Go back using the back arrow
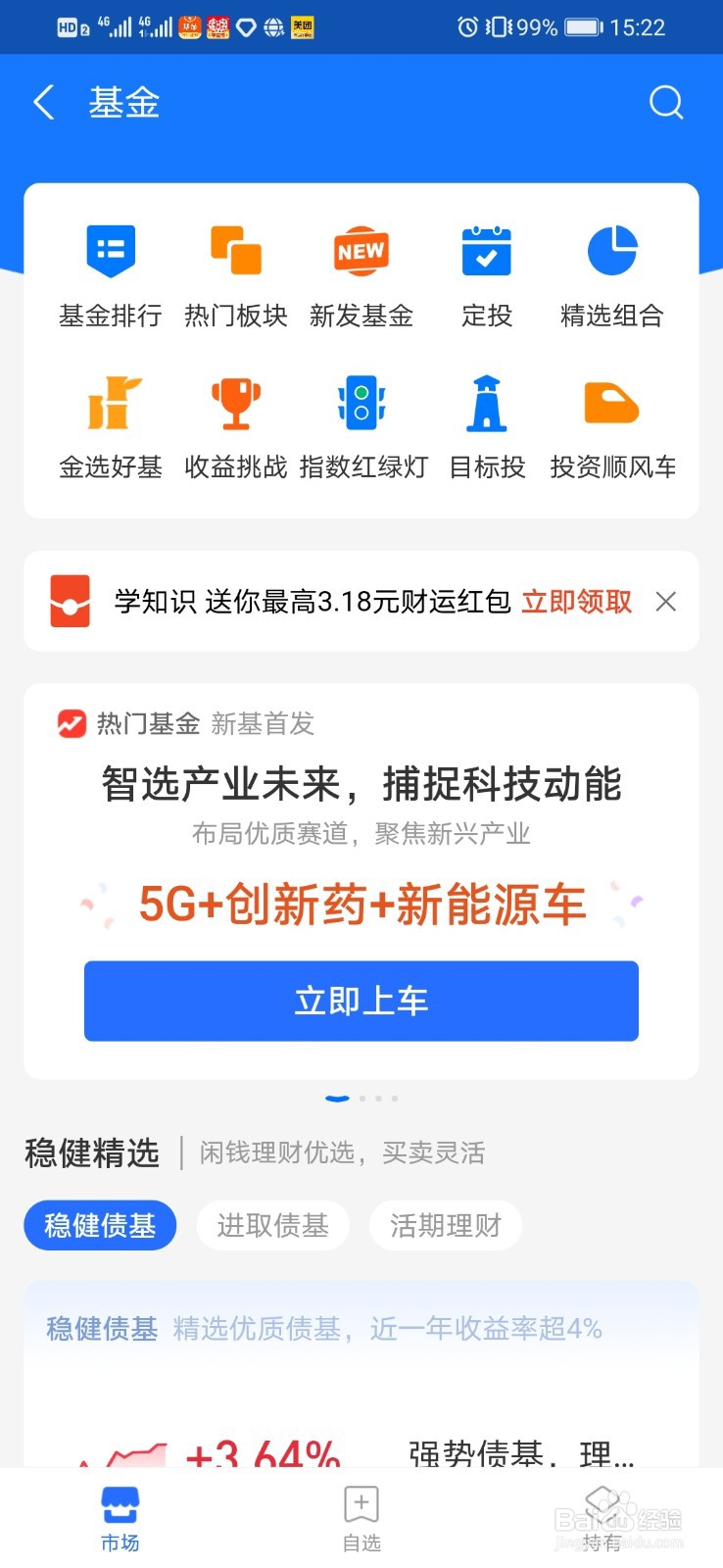Viewport: 723px width, 1568px height. click(43, 102)
